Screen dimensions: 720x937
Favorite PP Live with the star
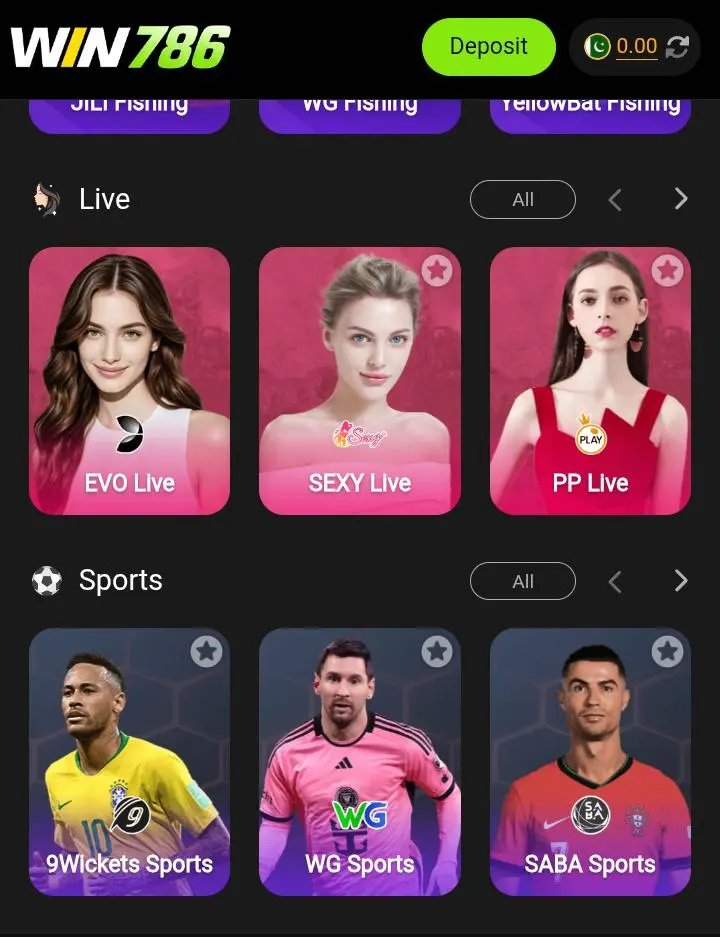[x=667, y=270]
